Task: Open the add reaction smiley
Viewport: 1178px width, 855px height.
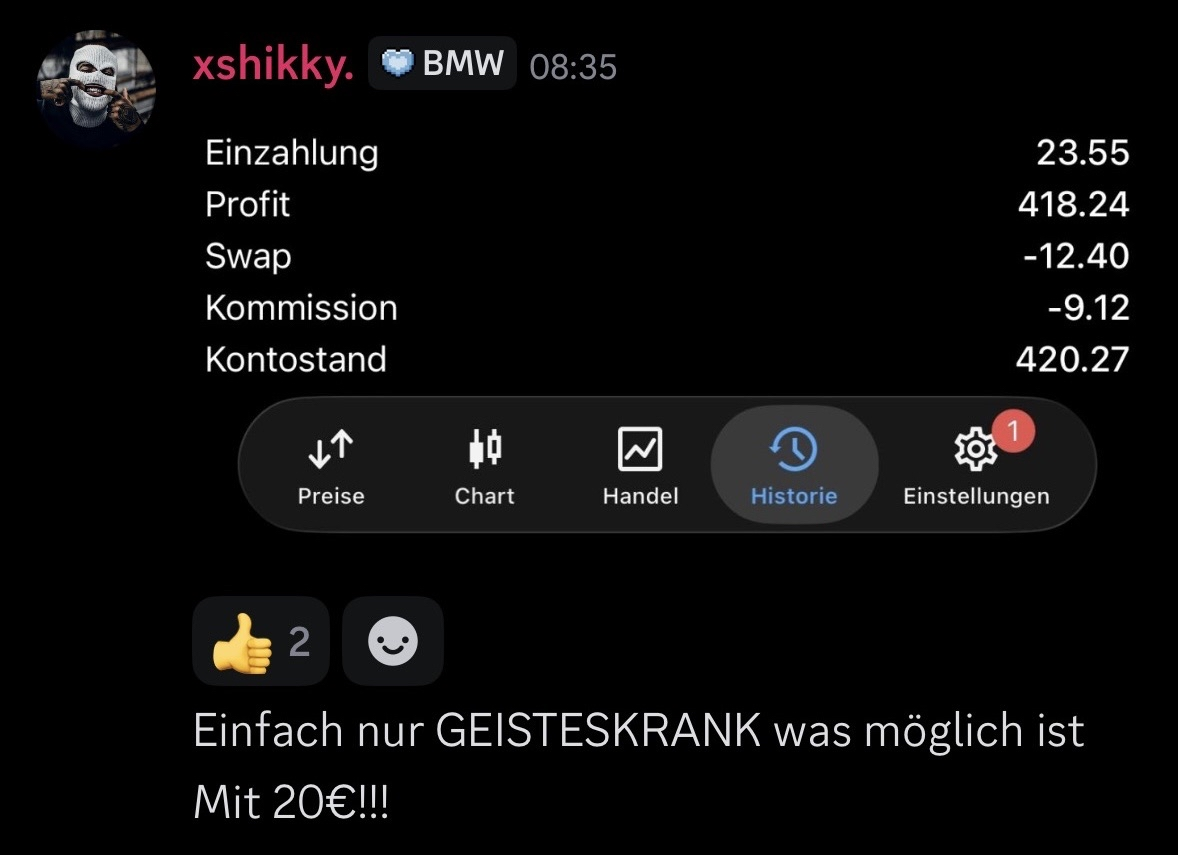Action: 392,641
